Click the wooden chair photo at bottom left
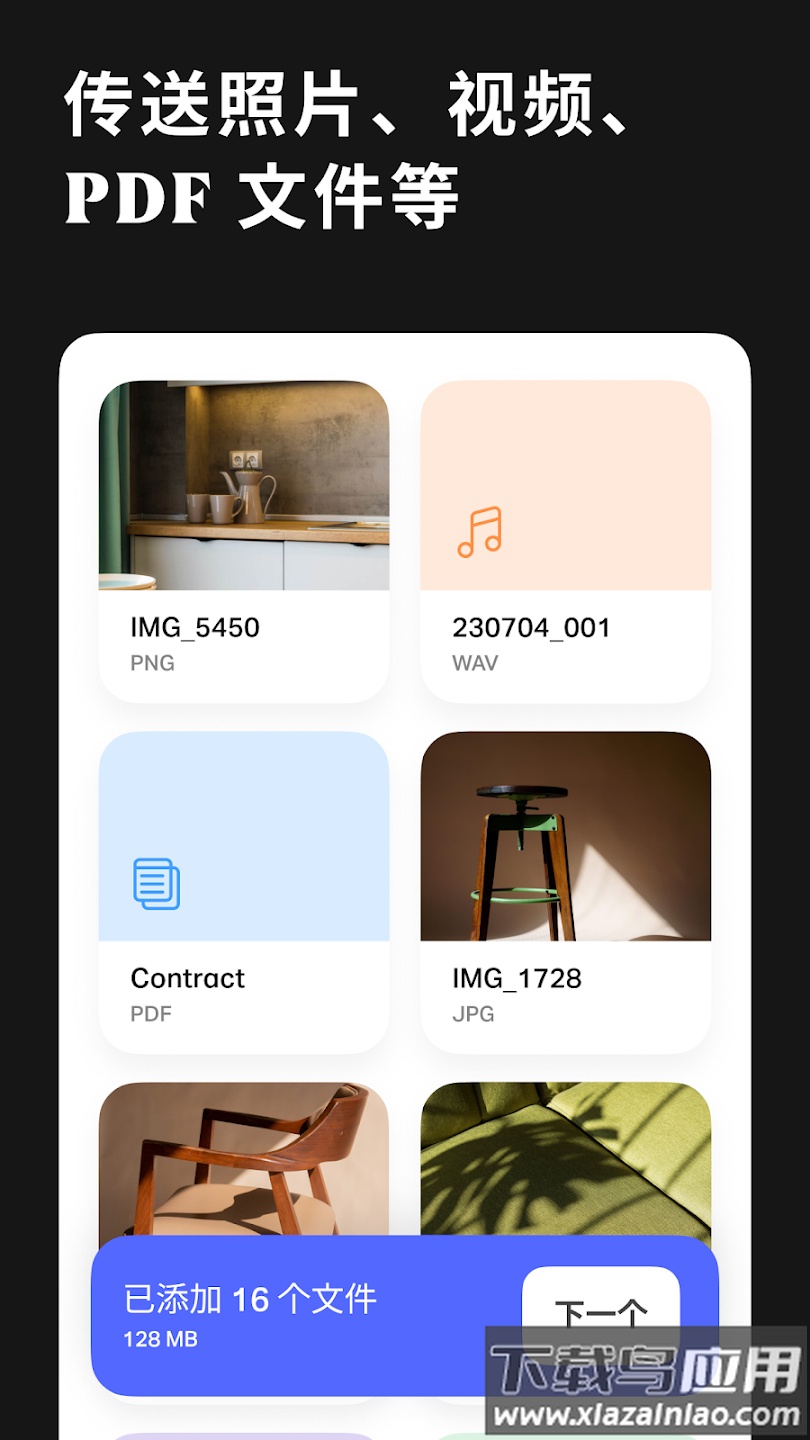This screenshot has width=810, height=1440. tap(244, 1155)
